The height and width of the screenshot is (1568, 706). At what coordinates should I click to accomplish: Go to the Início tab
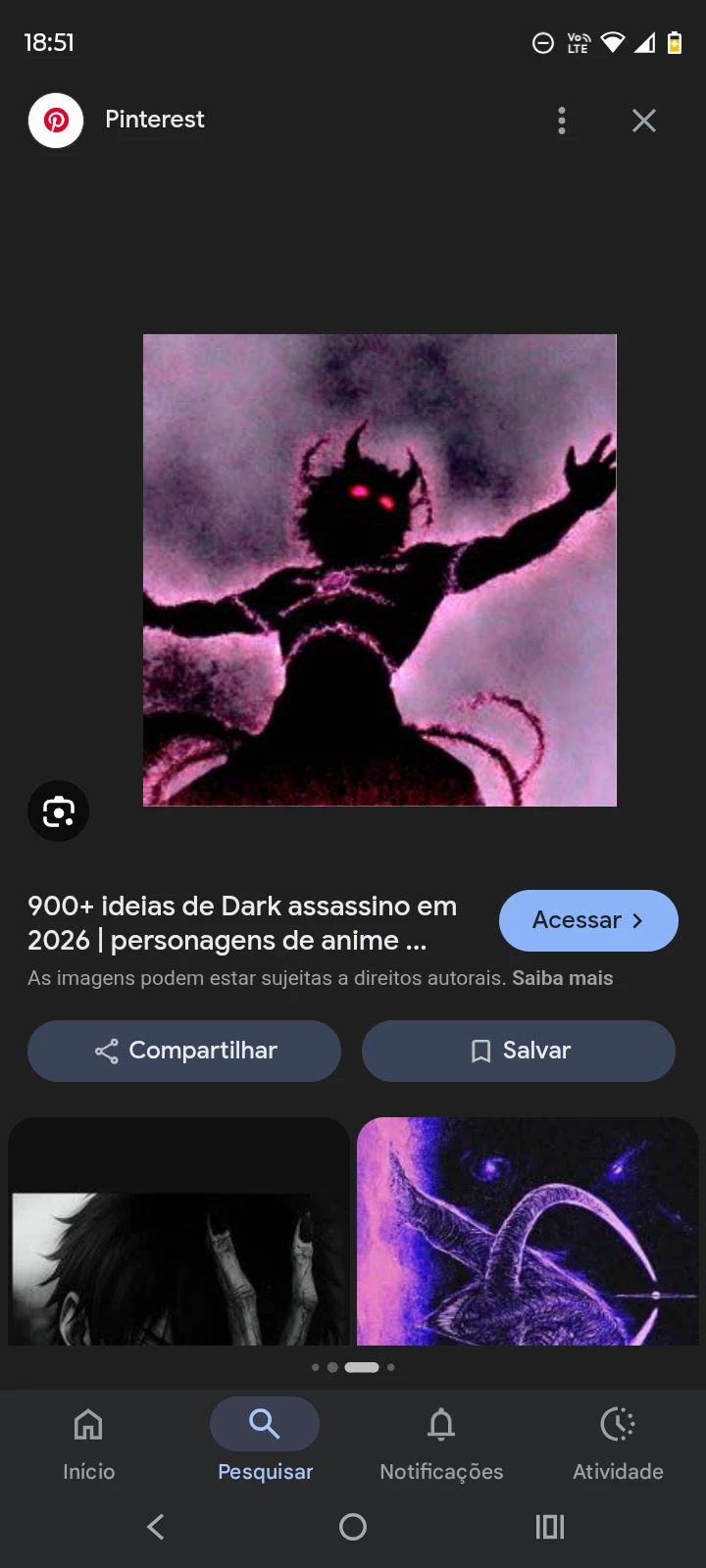[88, 1443]
